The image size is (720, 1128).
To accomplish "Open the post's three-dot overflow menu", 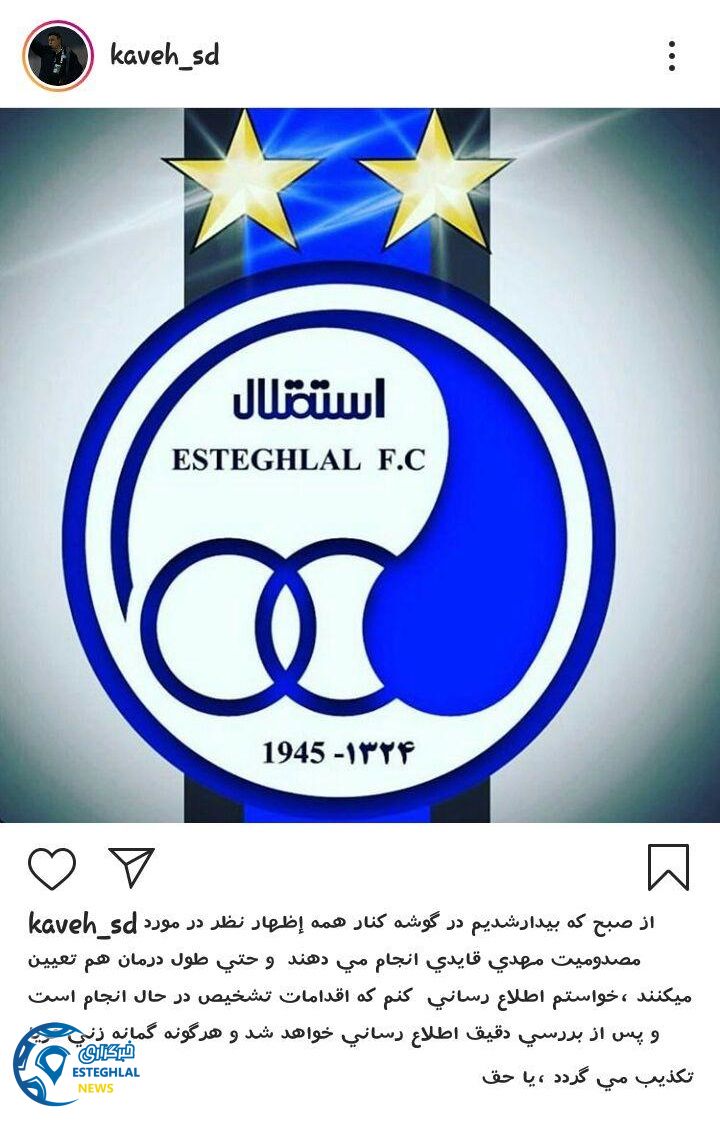I will (672, 56).
